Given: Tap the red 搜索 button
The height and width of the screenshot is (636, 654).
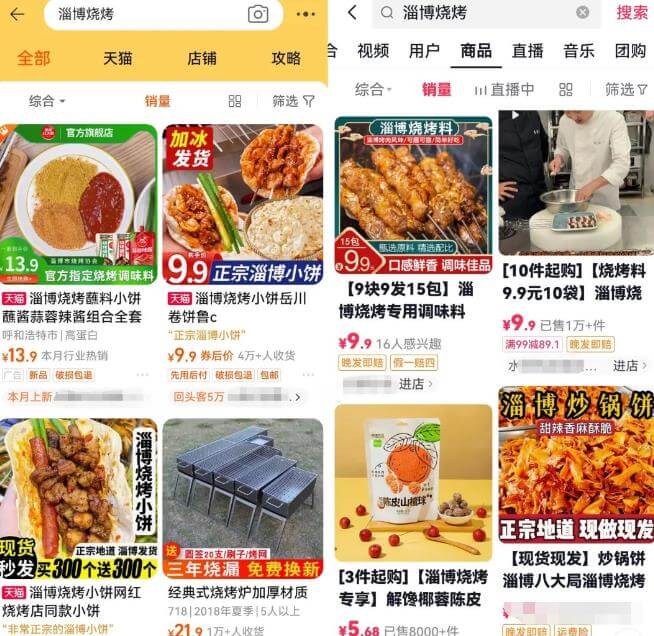Looking at the screenshot, I should click(631, 12).
